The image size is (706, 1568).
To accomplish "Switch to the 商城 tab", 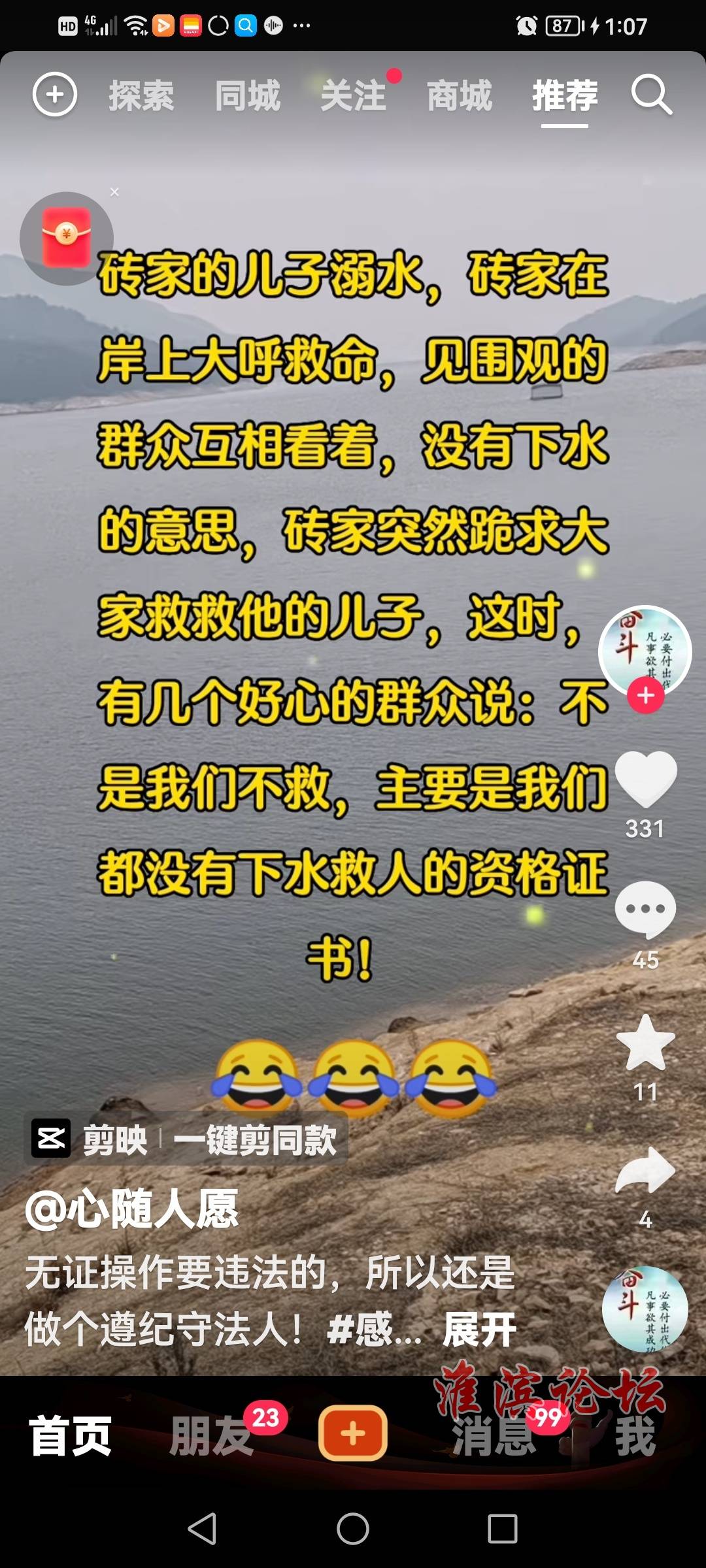I will [x=460, y=96].
